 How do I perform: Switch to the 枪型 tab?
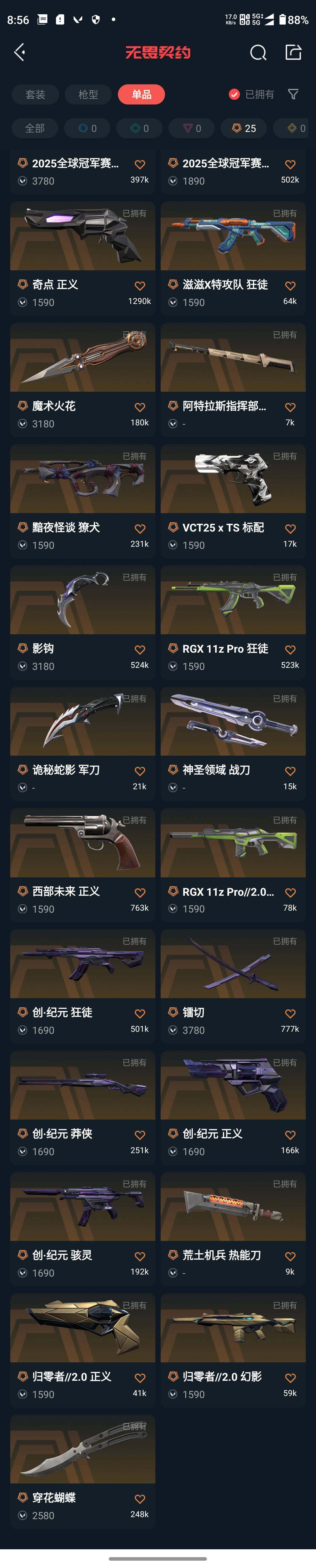[x=88, y=94]
